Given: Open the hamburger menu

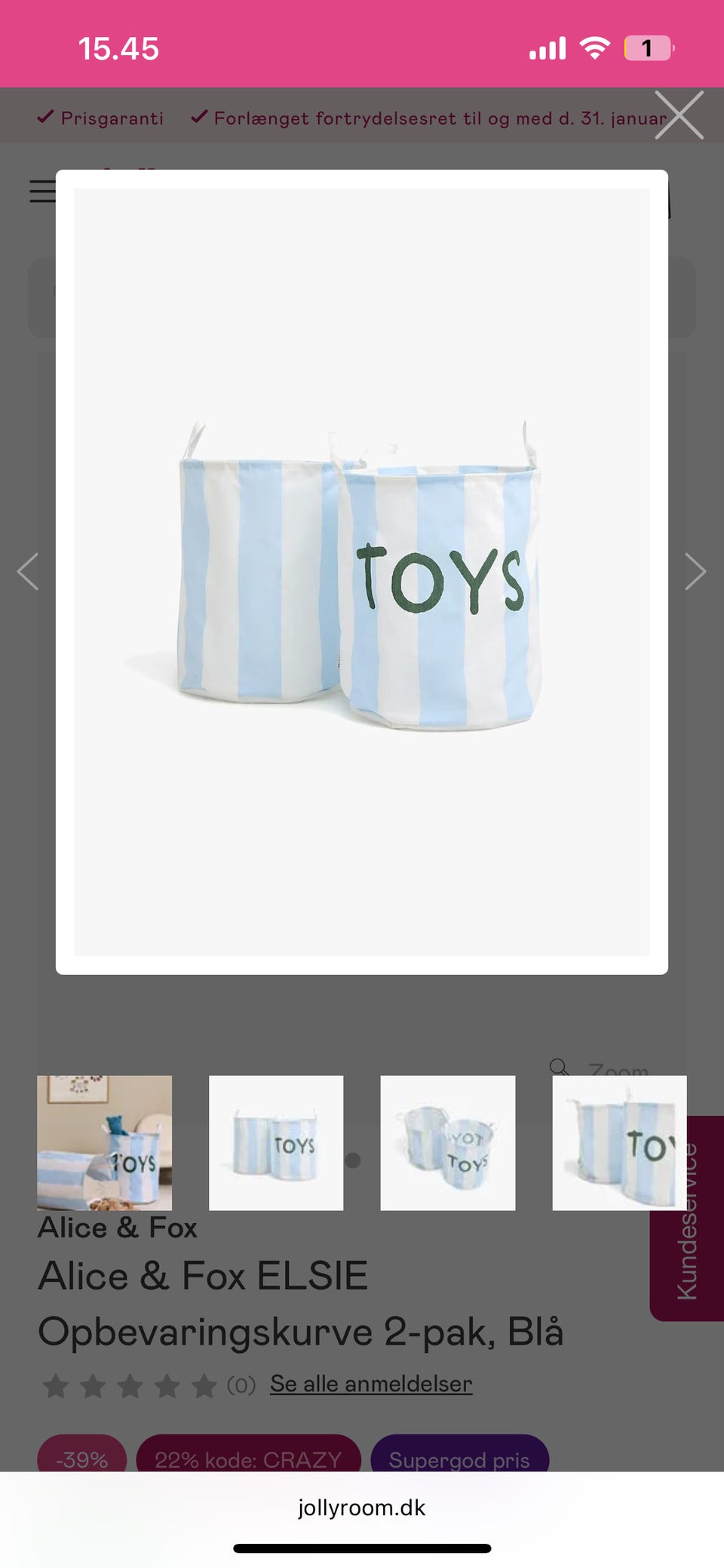Looking at the screenshot, I should coord(43,191).
